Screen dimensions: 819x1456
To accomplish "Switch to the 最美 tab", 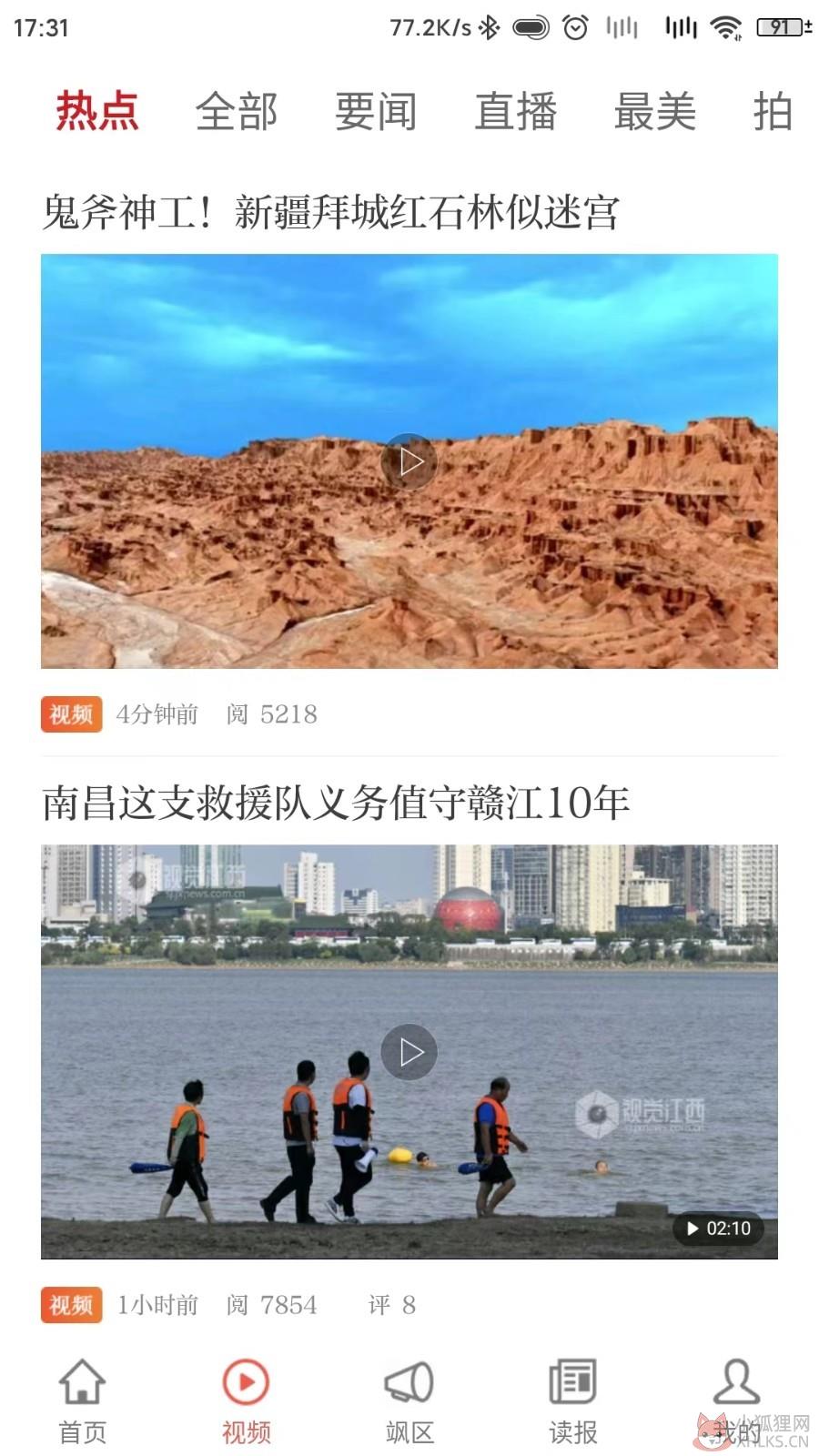I will (x=654, y=112).
